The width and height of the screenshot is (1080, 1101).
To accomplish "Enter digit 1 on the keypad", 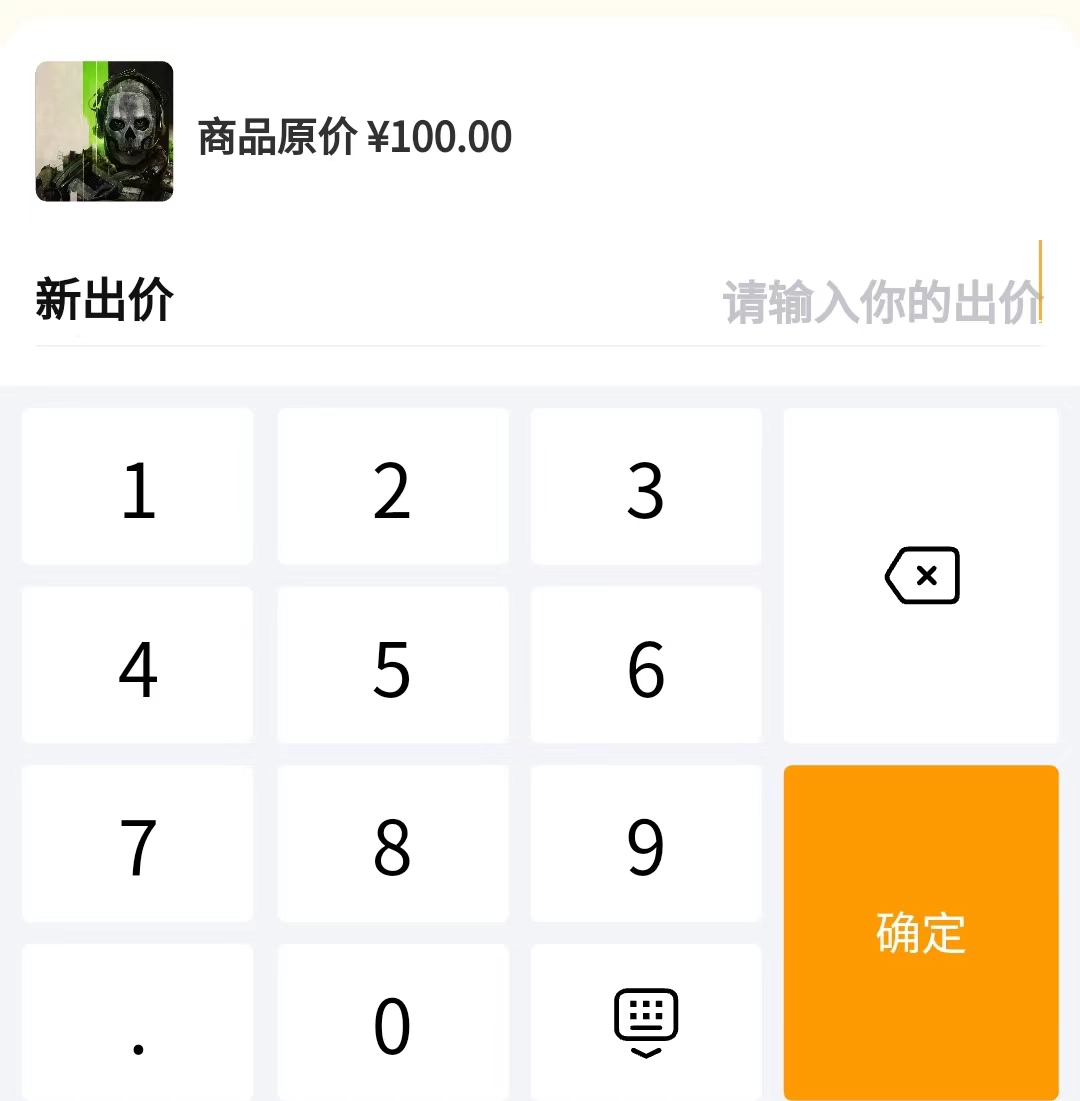I will point(138,487).
